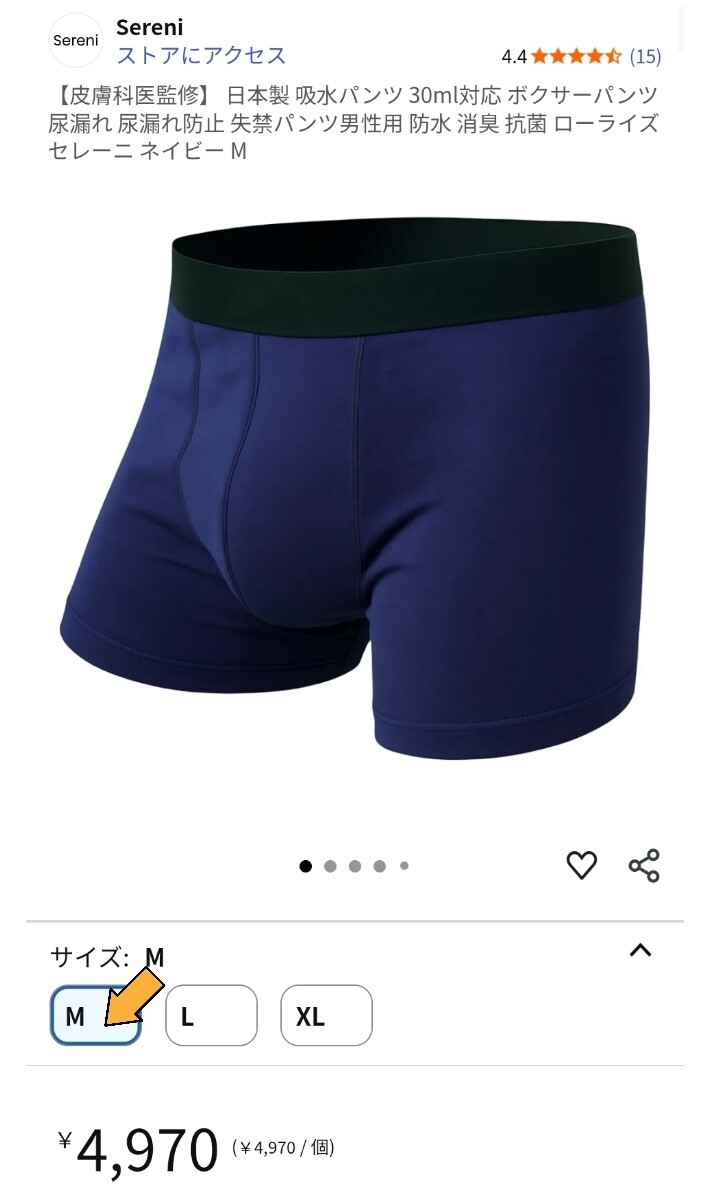Share this product
710x1195 pixels.
[644, 866]
